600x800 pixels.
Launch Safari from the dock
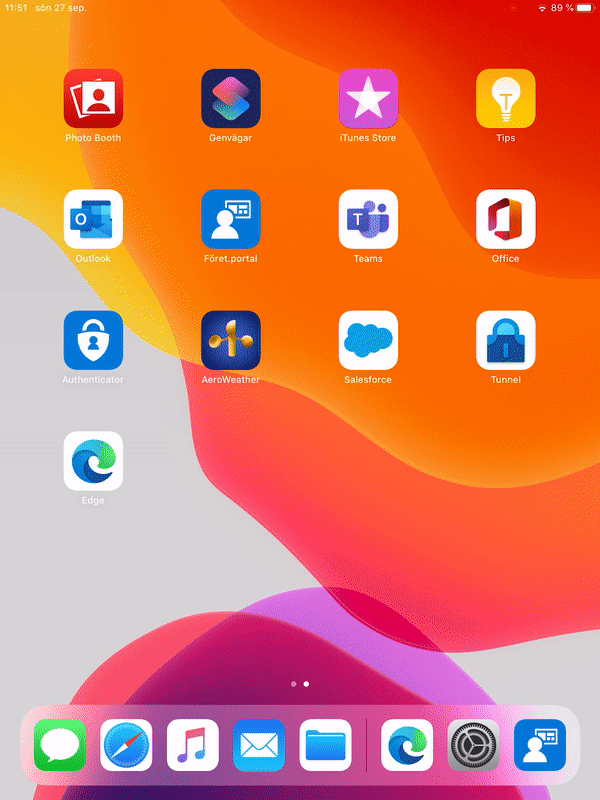(x=126, y=745)
